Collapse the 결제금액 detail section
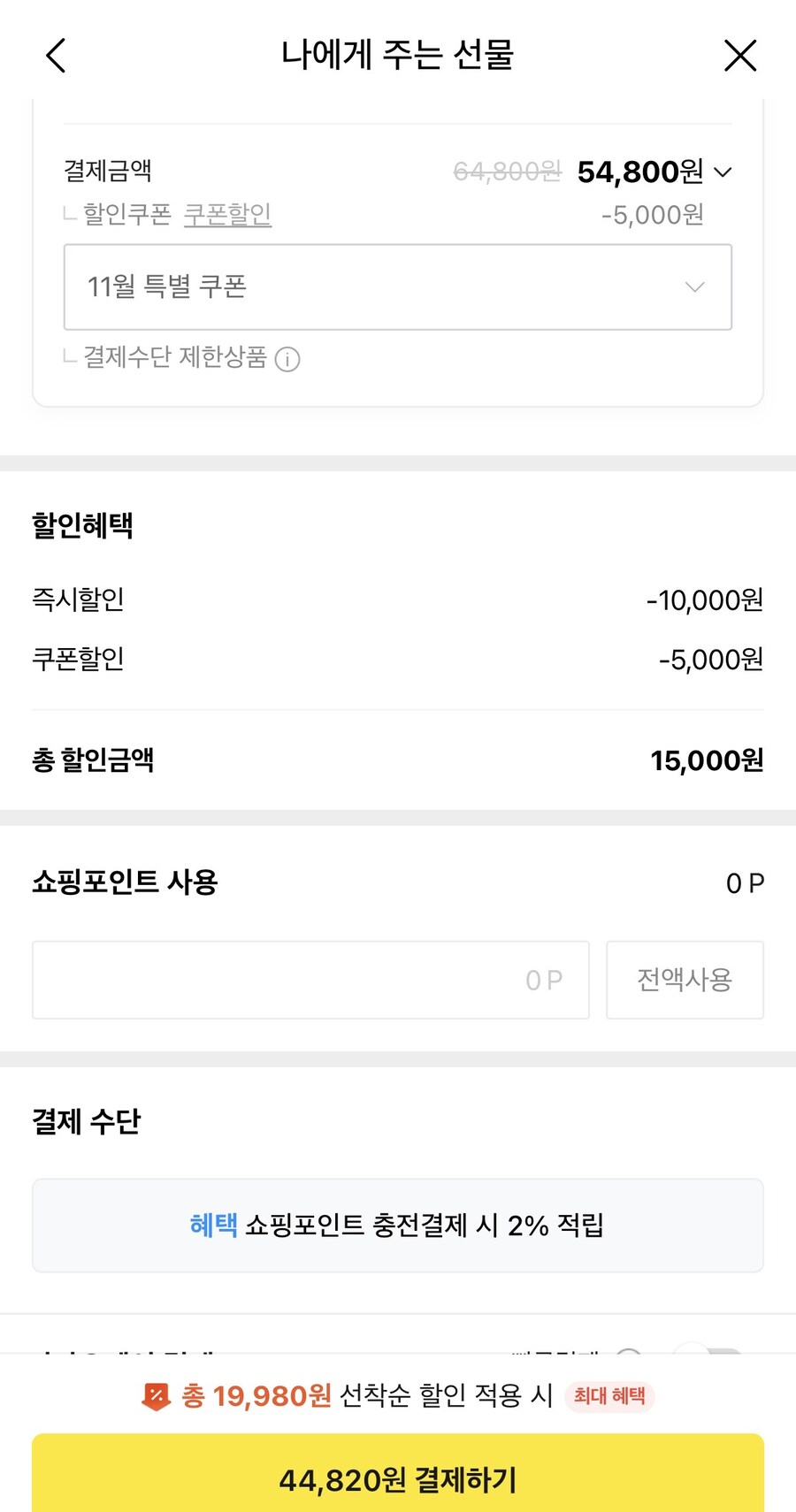 point(724,172)
